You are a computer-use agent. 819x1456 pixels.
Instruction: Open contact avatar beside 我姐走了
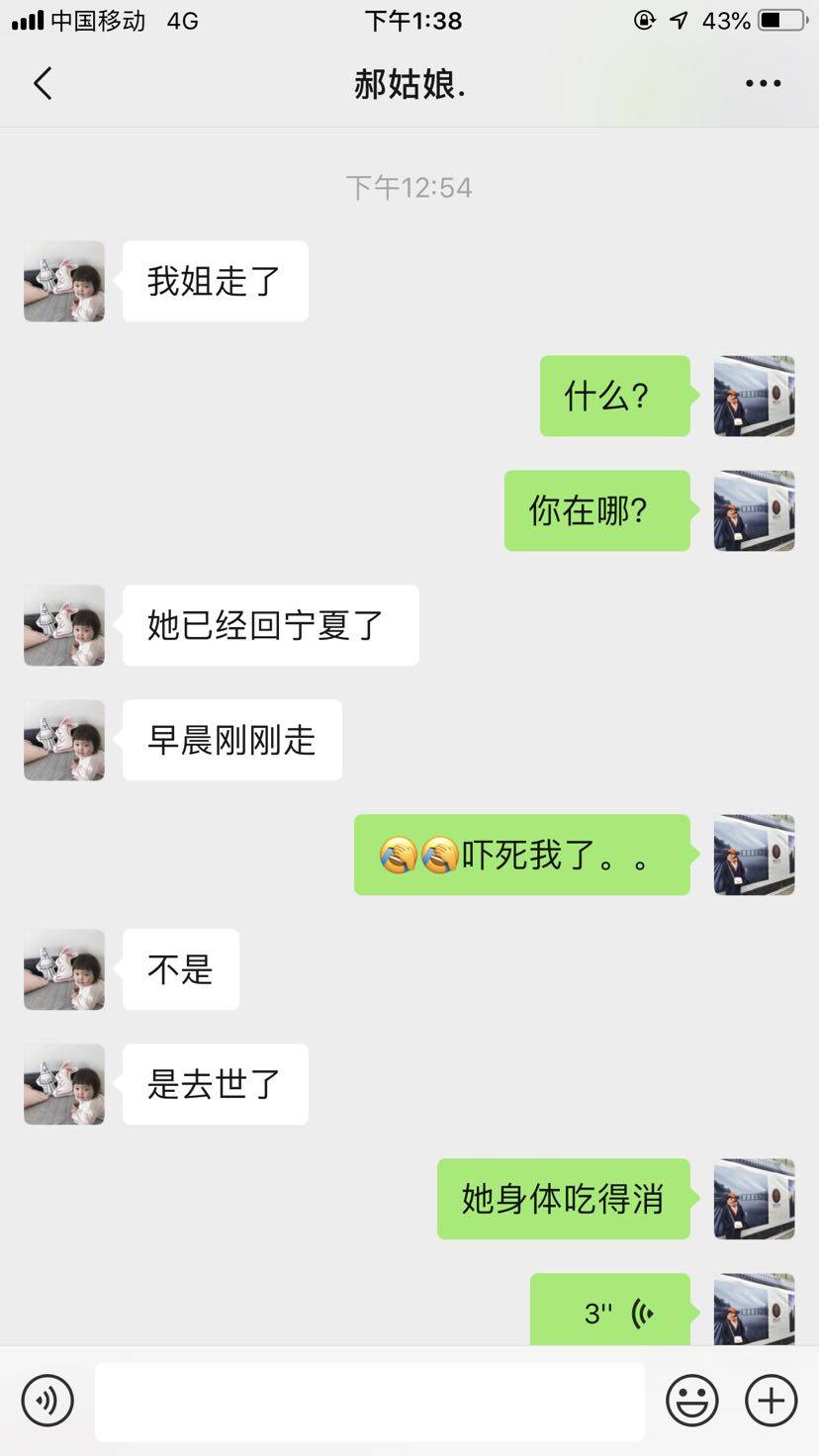(x=64, y=281)
